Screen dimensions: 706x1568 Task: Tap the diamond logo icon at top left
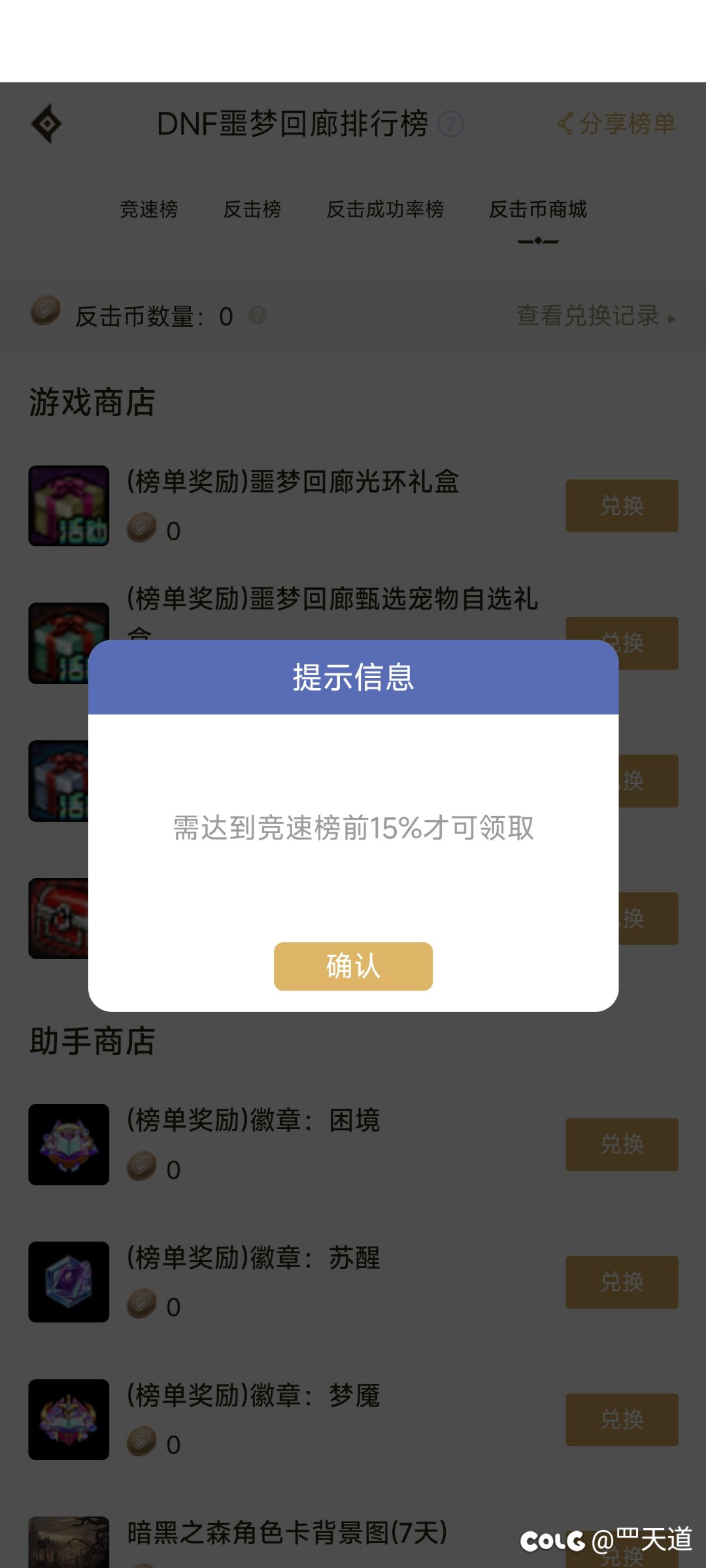point(46,123)
